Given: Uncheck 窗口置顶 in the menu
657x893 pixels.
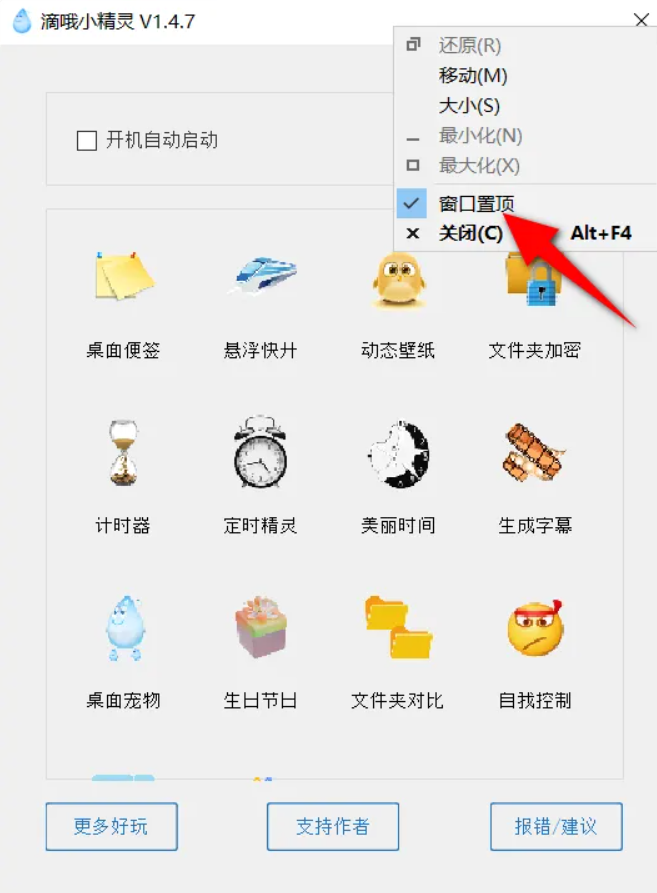Looking at the screenshot, I should 476,204.
